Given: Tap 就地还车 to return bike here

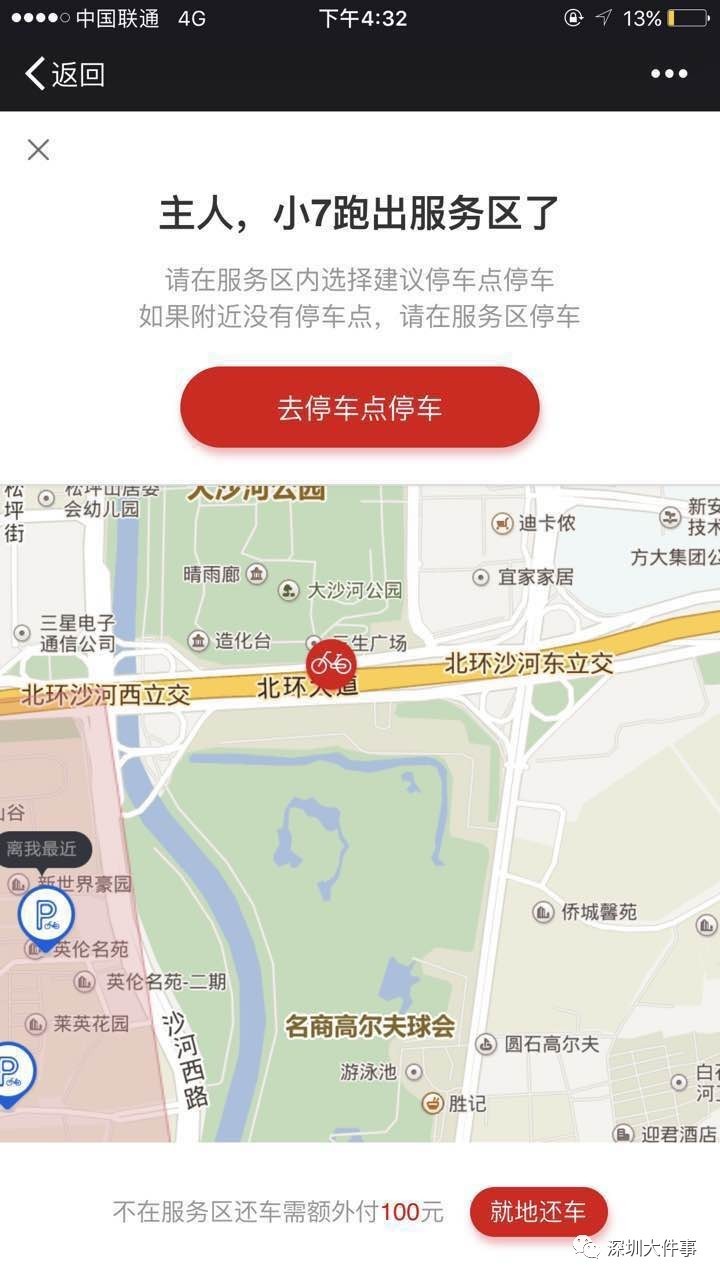Looking at the screenshot, I should coord(538,1212).
